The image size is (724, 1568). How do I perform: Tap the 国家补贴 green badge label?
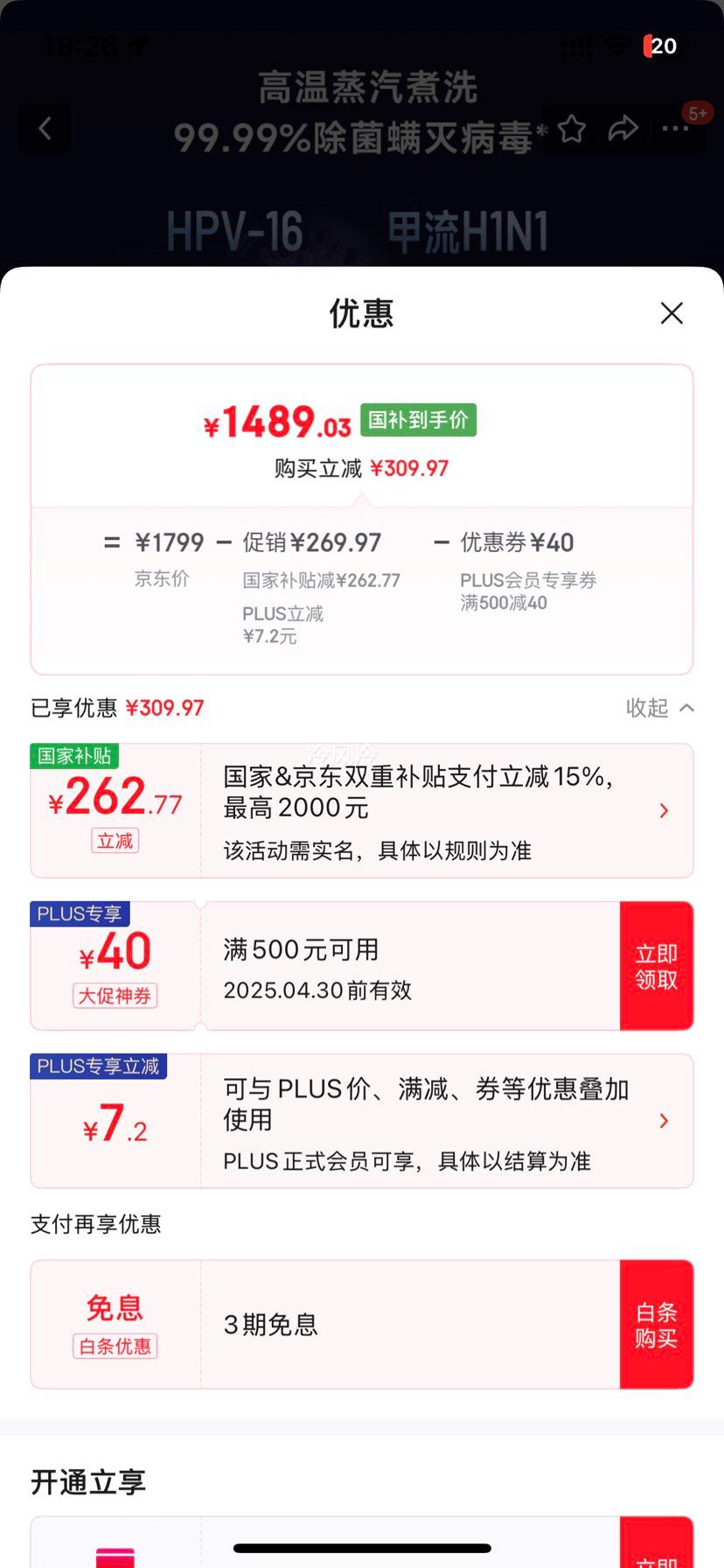click(x=74, y=757)
